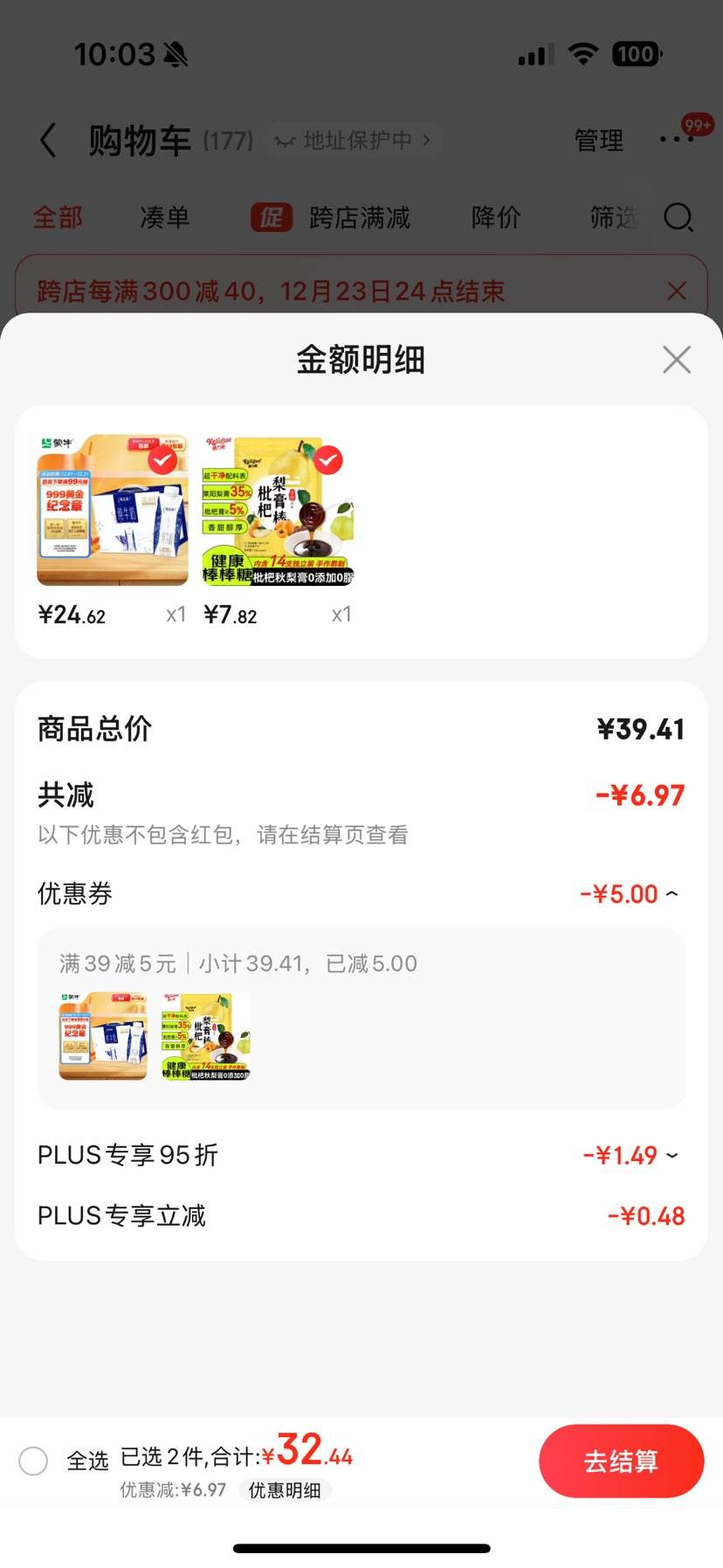Image resolution: width=723 pixels, height=1568 pixels.
Task: Switch to the 凑单 tab
Action: [164, 218]
